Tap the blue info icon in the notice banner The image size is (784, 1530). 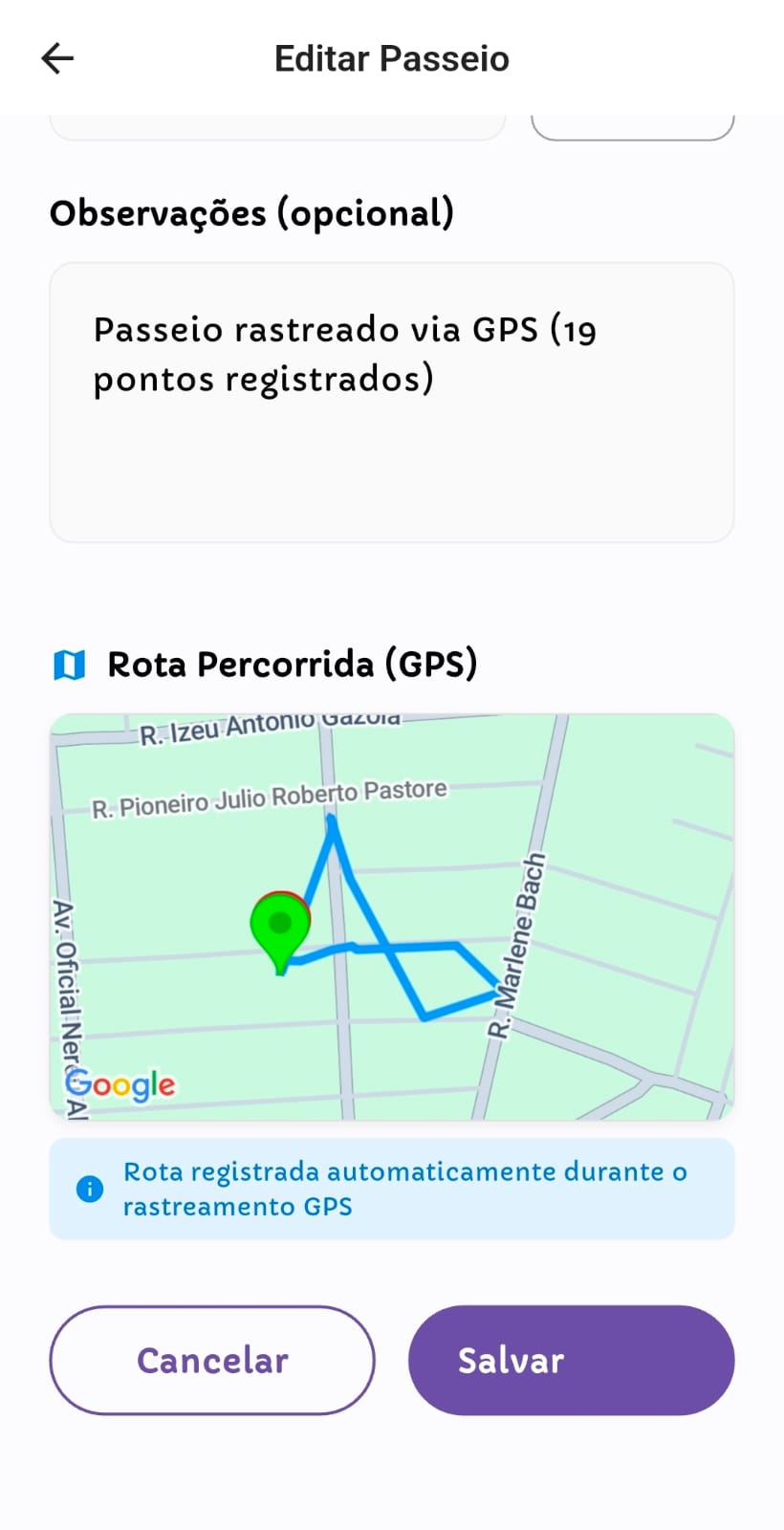point(89,1189)
